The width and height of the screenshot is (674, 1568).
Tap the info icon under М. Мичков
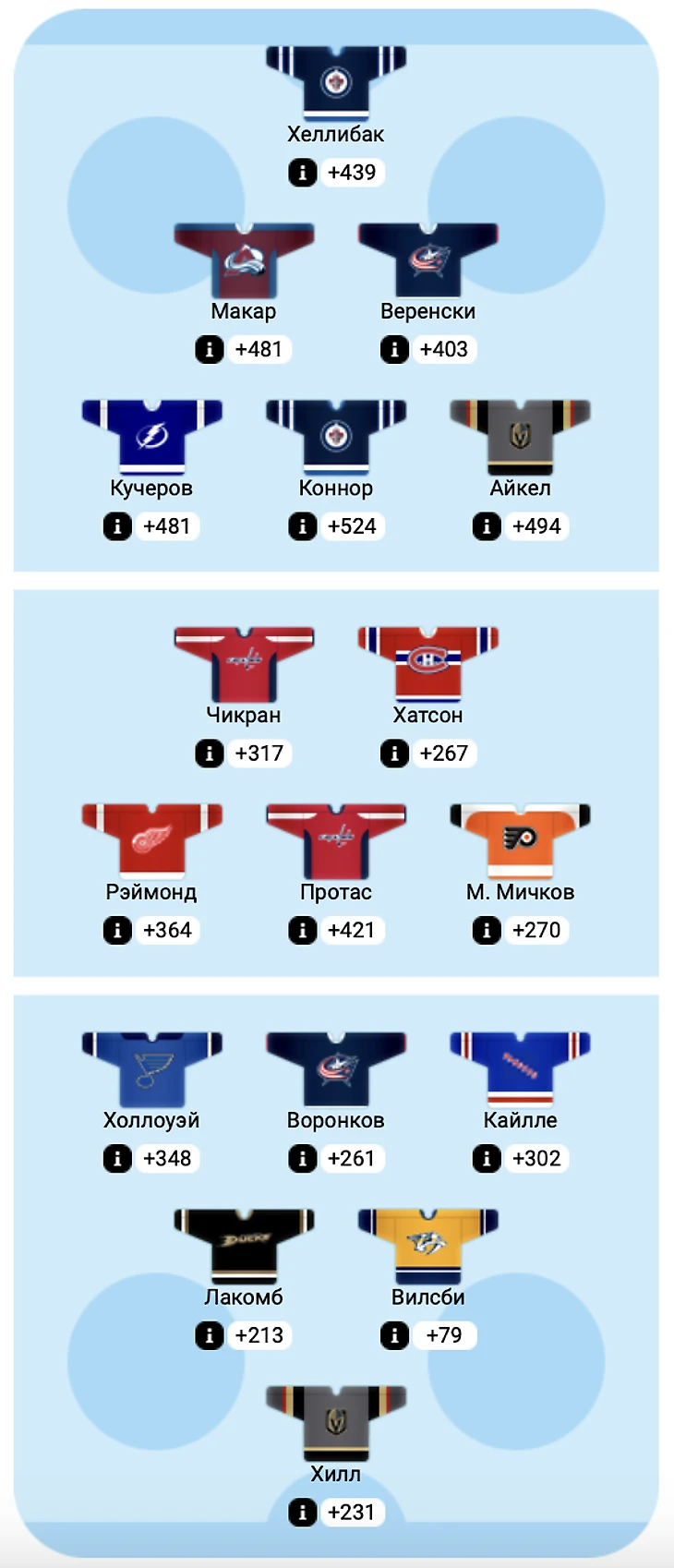(x=487, y=930)
